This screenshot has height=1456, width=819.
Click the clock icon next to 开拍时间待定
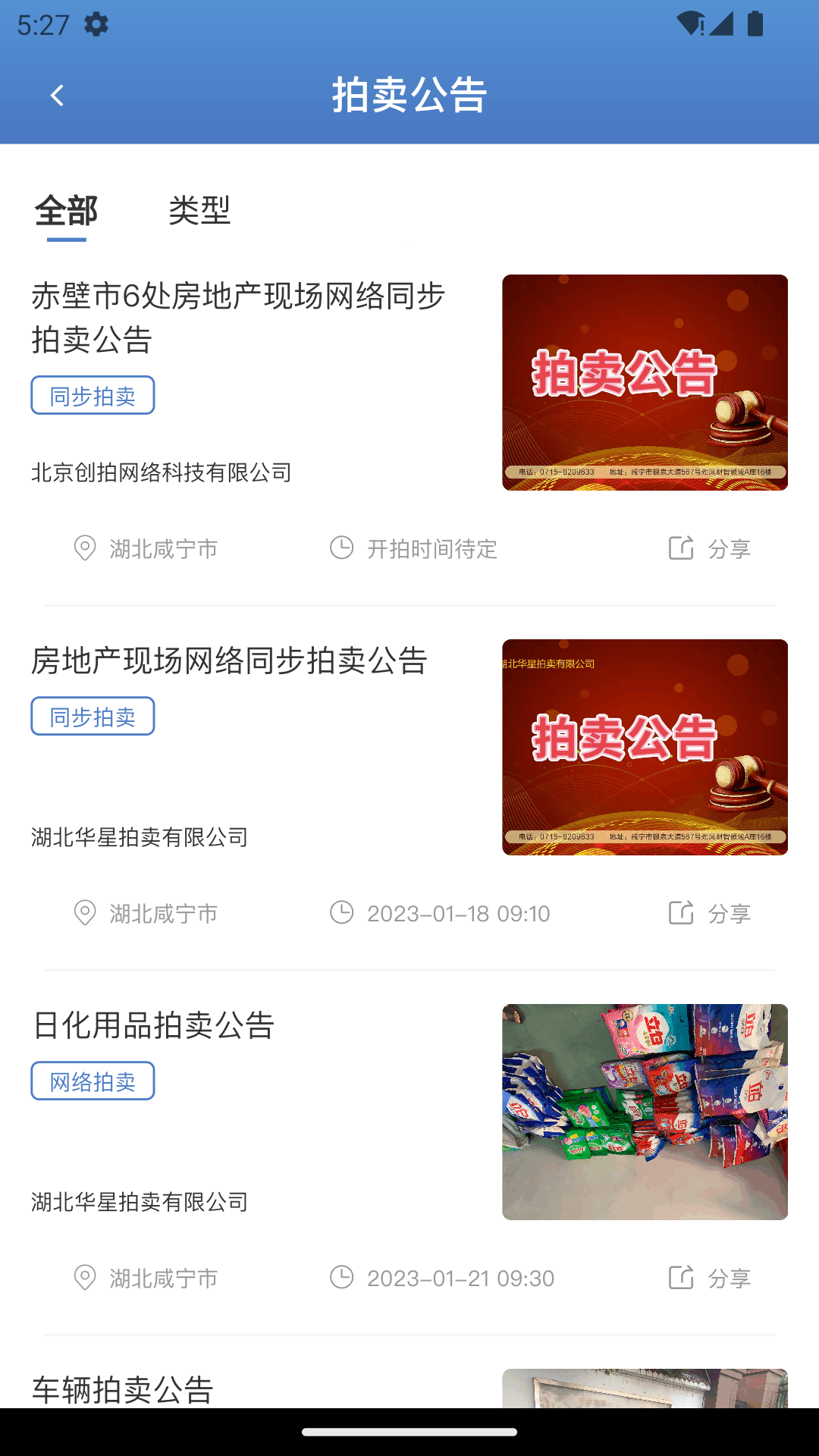(x=342, y=549)
